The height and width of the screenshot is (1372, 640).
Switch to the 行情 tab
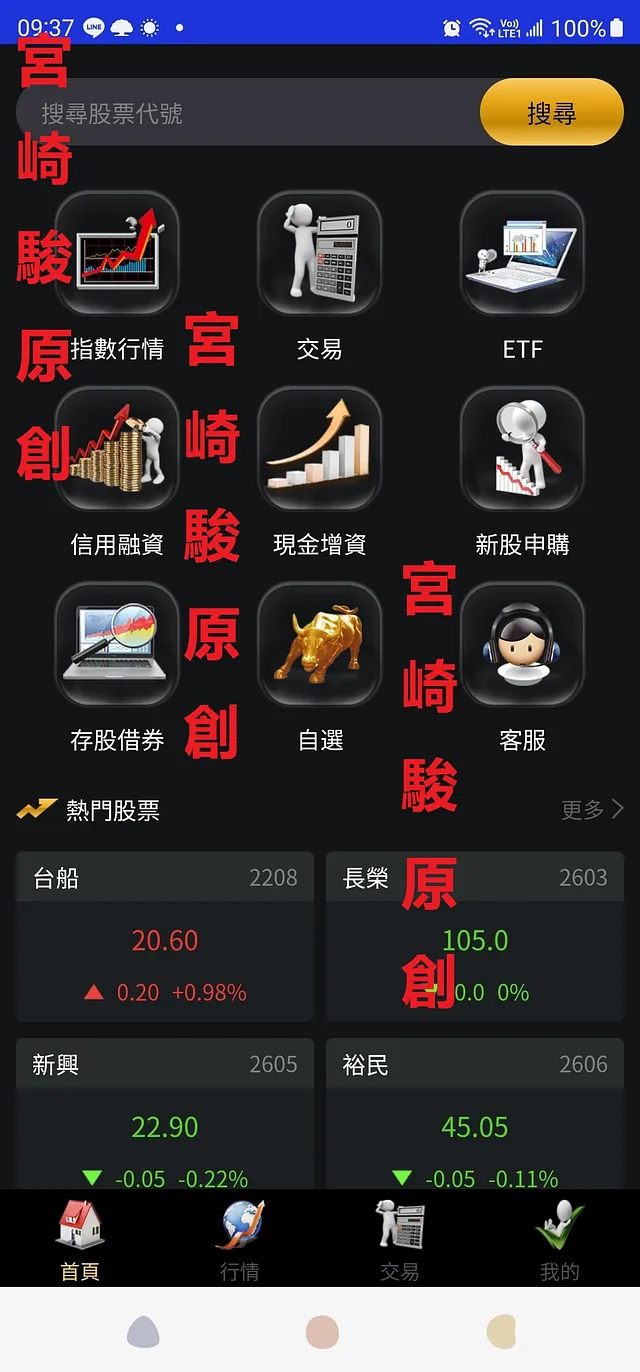[x=240, y=1240]
